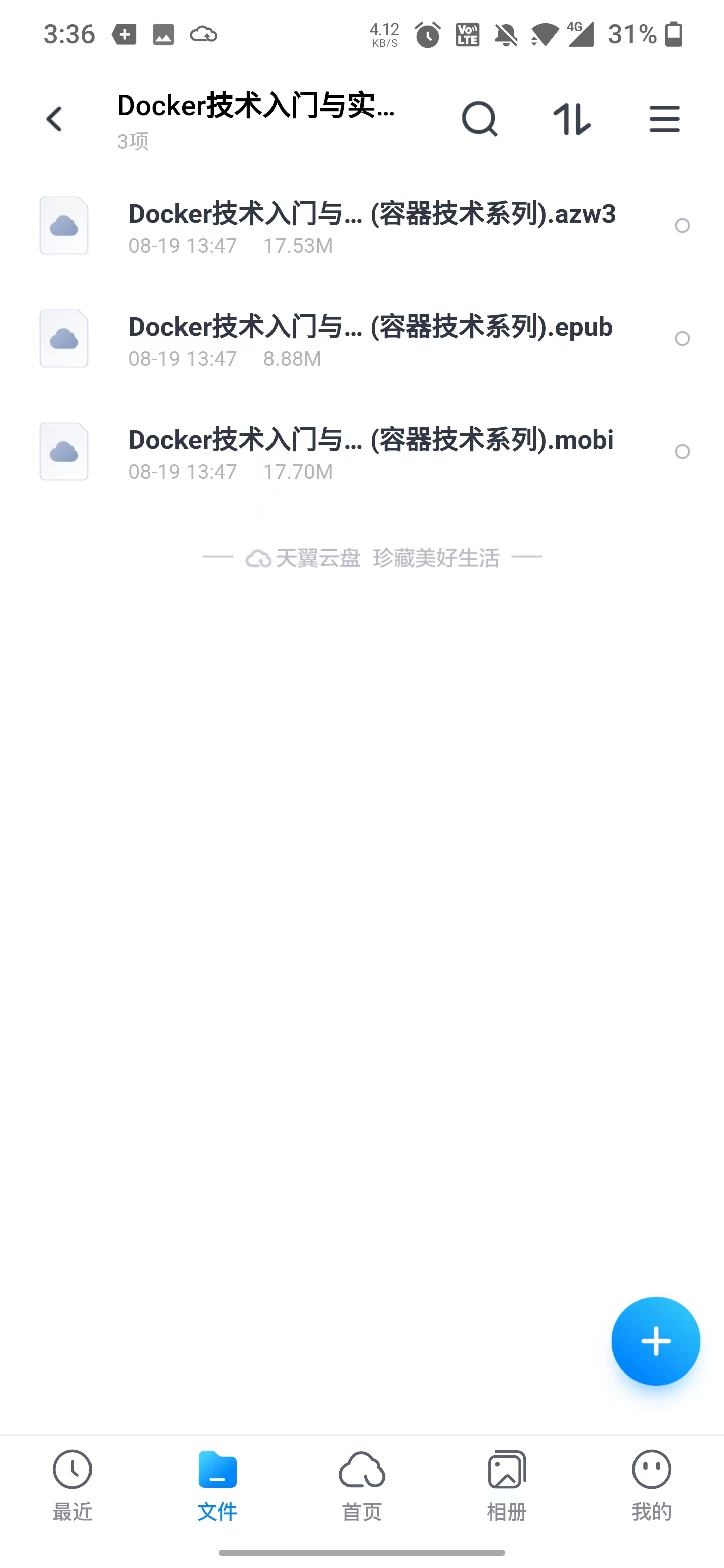Select the .mobi file's radio circle
The width and height of the screenshot is (724, 1568).
click(682, 452)
